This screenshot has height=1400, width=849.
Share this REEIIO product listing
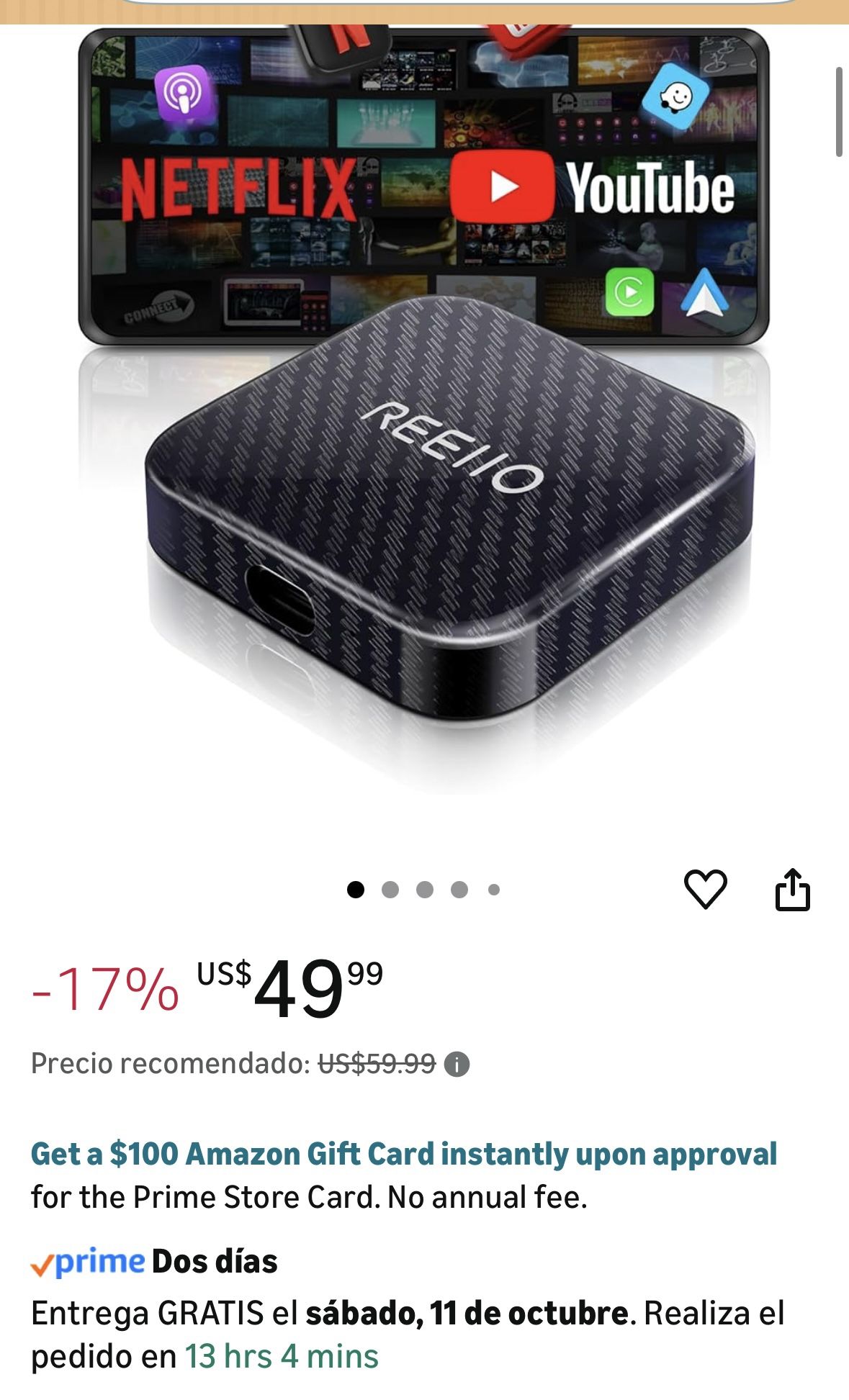point(792,890)
